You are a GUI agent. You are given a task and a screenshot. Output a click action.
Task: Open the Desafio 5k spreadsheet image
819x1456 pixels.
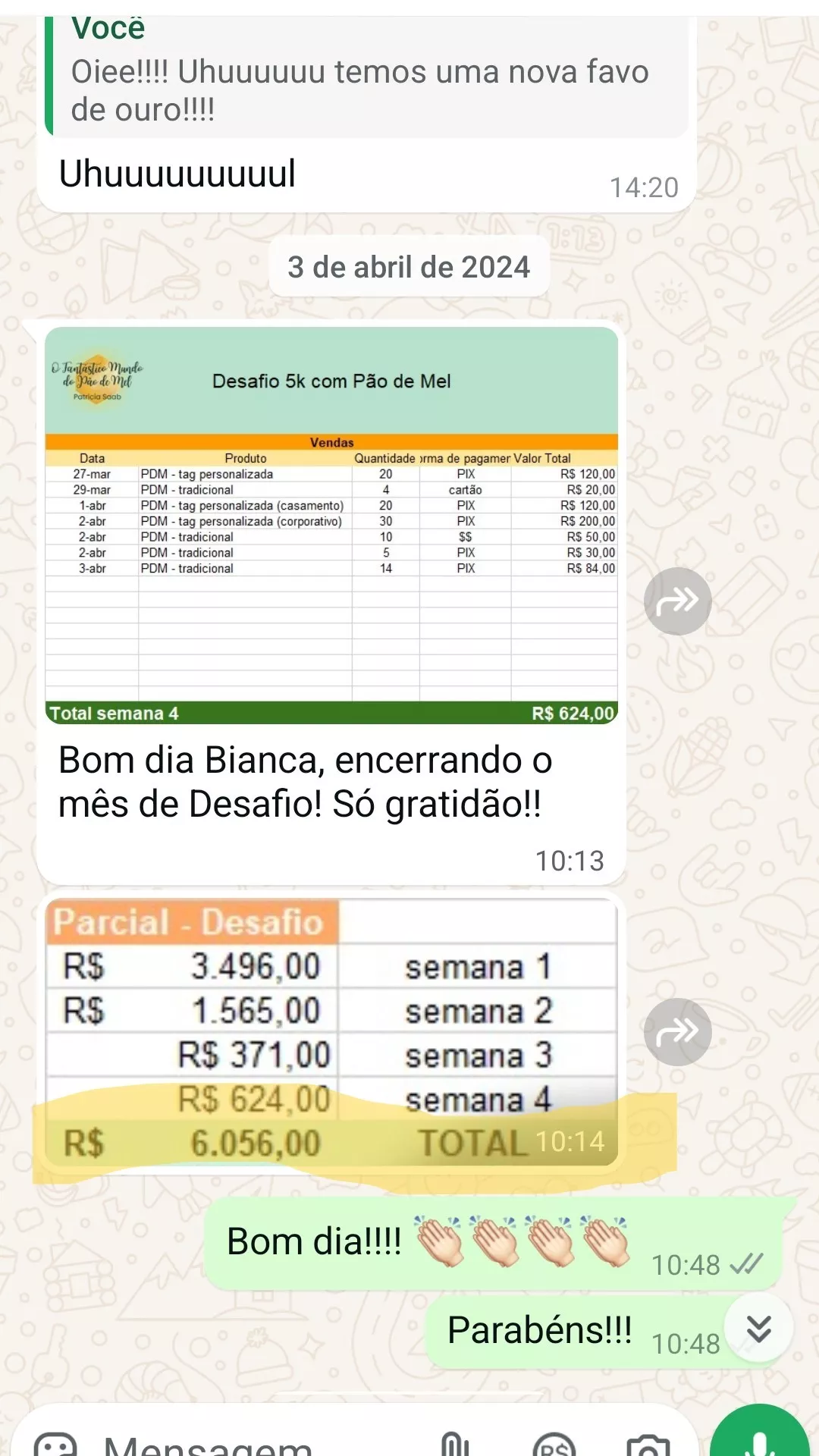coord(331,525)
